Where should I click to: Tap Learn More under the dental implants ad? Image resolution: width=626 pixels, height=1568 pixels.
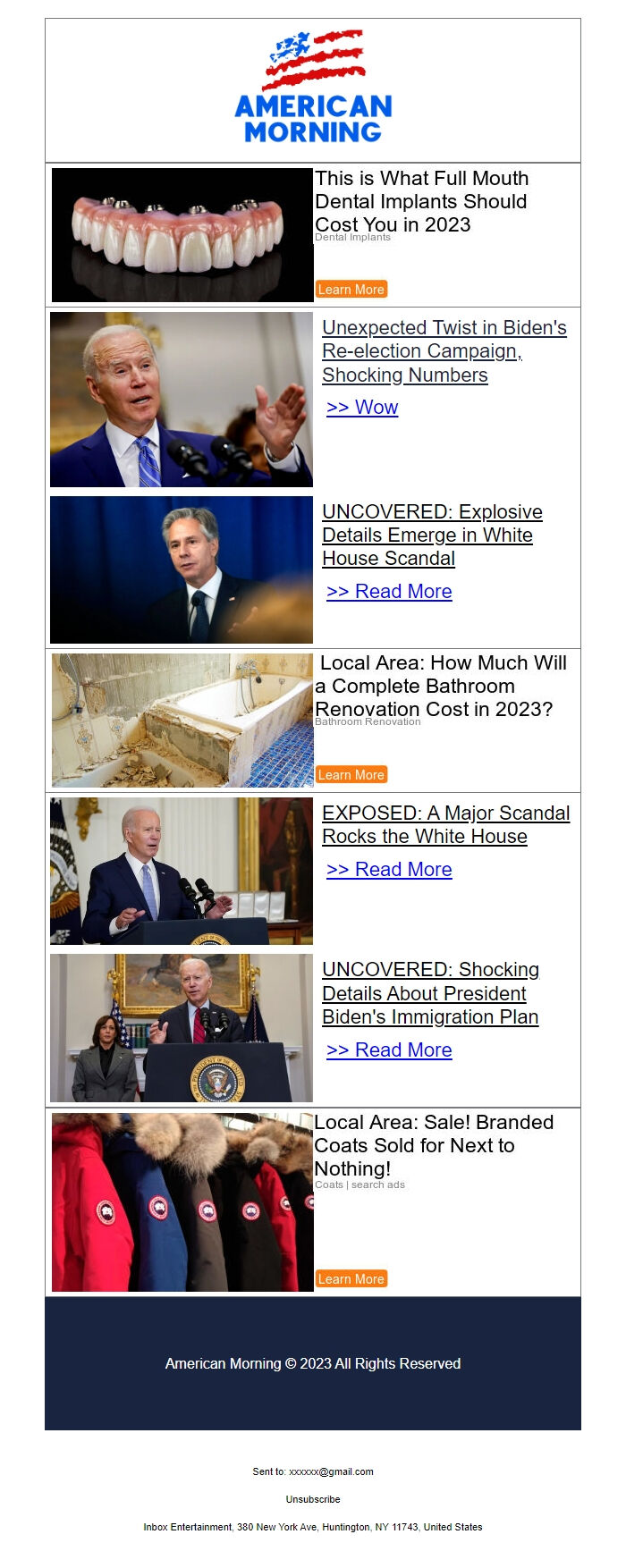point(351,290)
